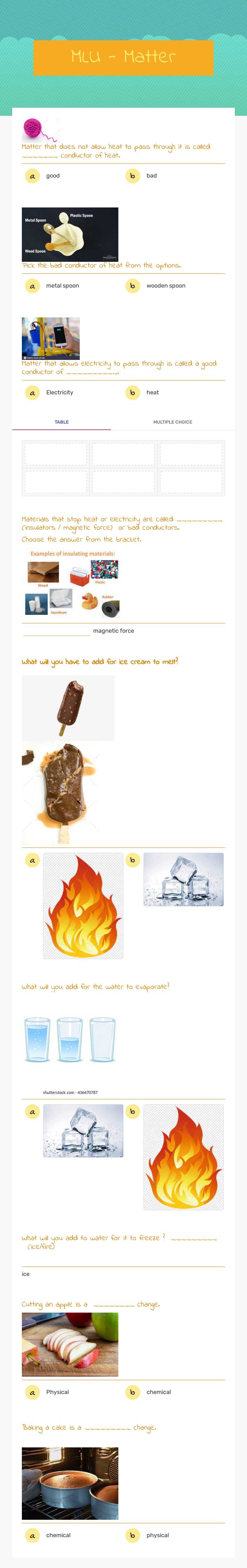
Task: Select fire picture for the evaporate question
Action: (x=183, y=1157)
